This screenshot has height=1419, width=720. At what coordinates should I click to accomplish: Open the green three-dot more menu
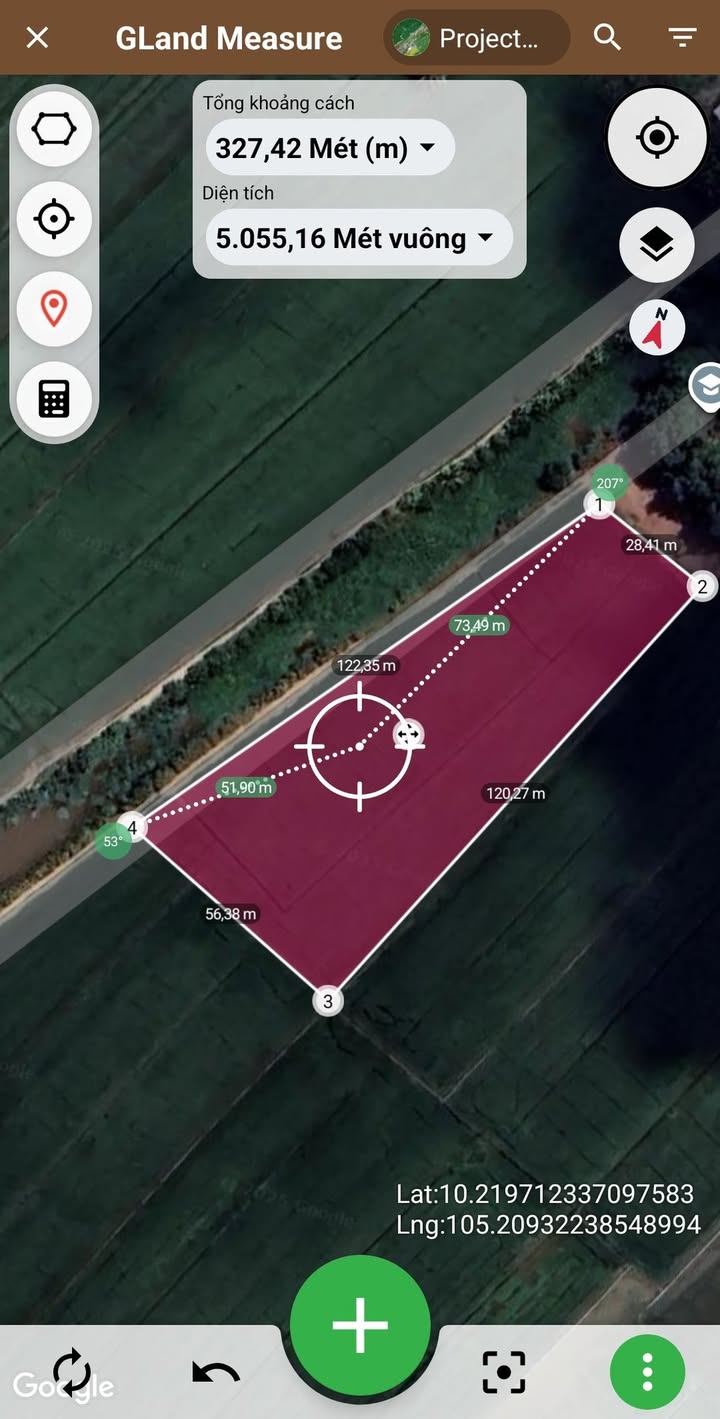[648, 1372]
